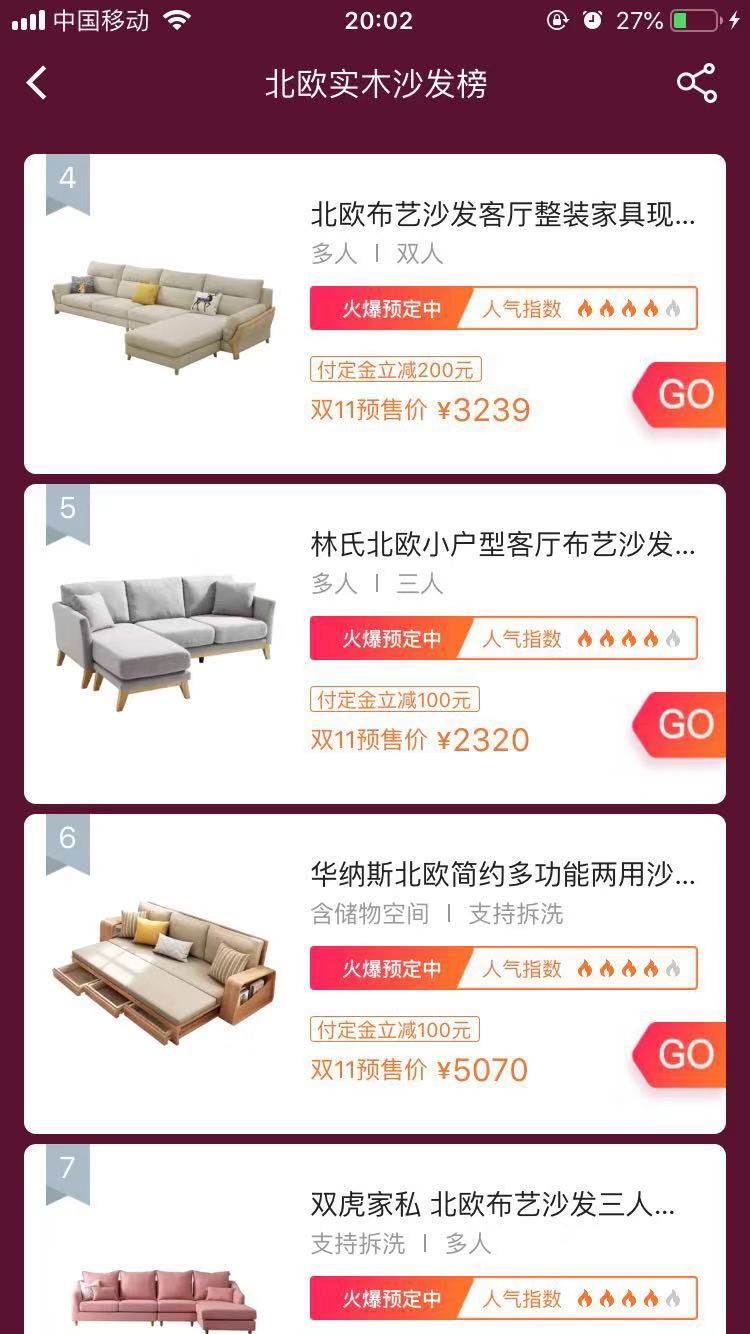Open the rank 5 林氏北欧小户型 sofa card
Screen dimensions: 750x1334
(x=375, y=644)
